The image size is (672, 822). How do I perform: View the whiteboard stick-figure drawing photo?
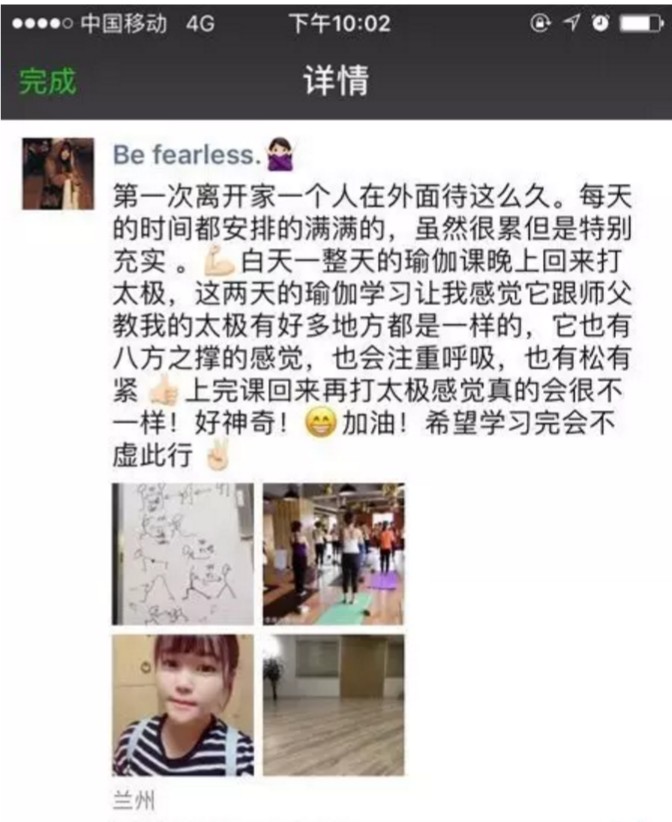click(182, 554)
